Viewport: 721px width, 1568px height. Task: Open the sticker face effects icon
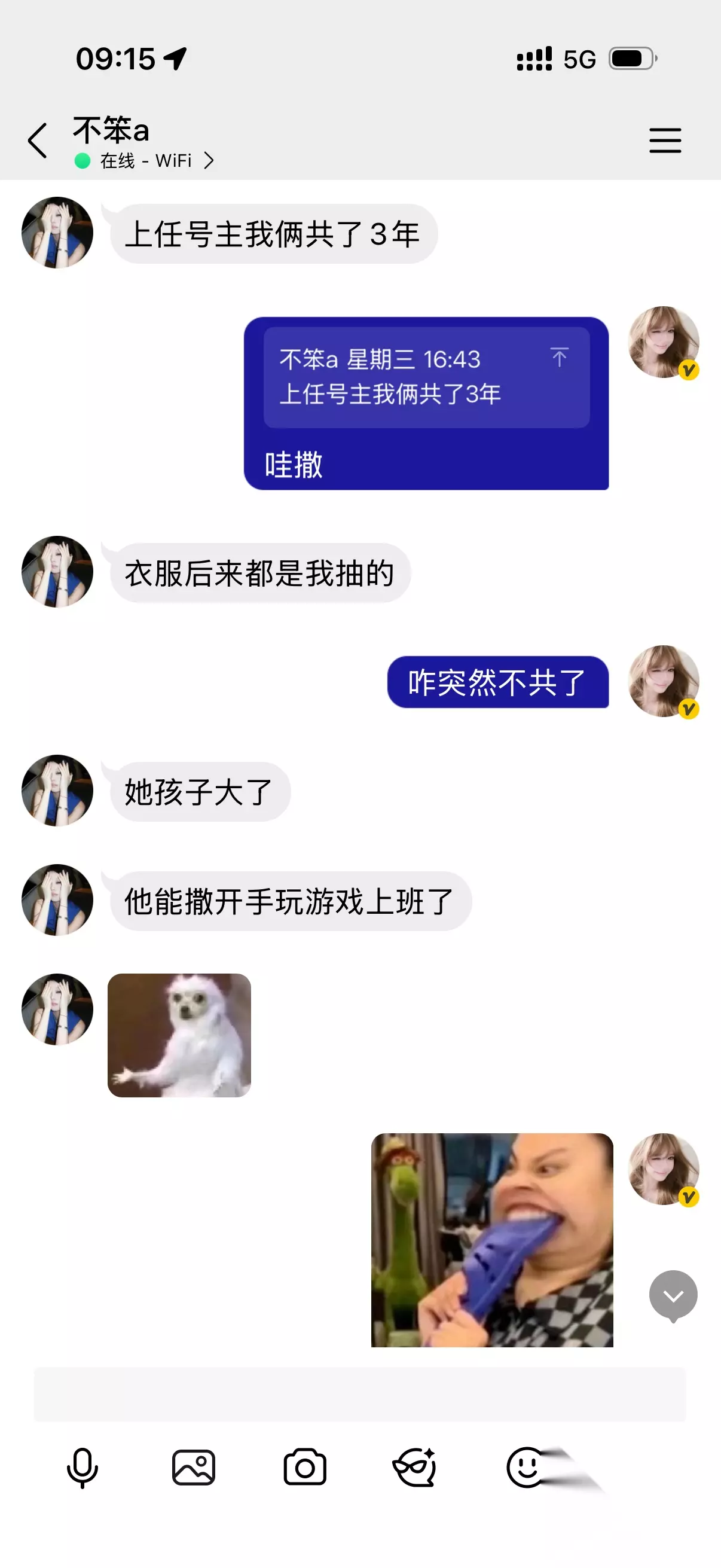click(415, 1468)
